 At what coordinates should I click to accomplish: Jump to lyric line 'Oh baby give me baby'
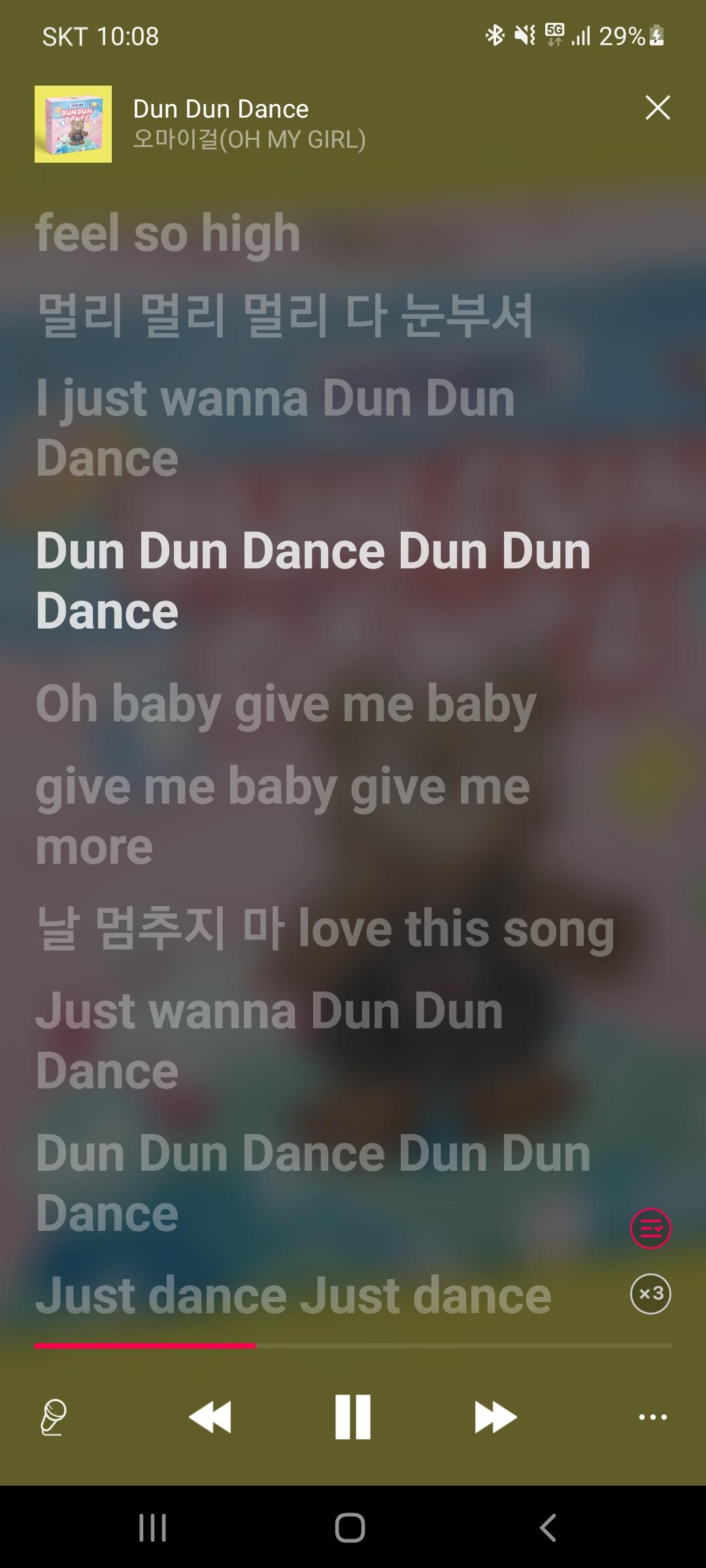[286, 704]
